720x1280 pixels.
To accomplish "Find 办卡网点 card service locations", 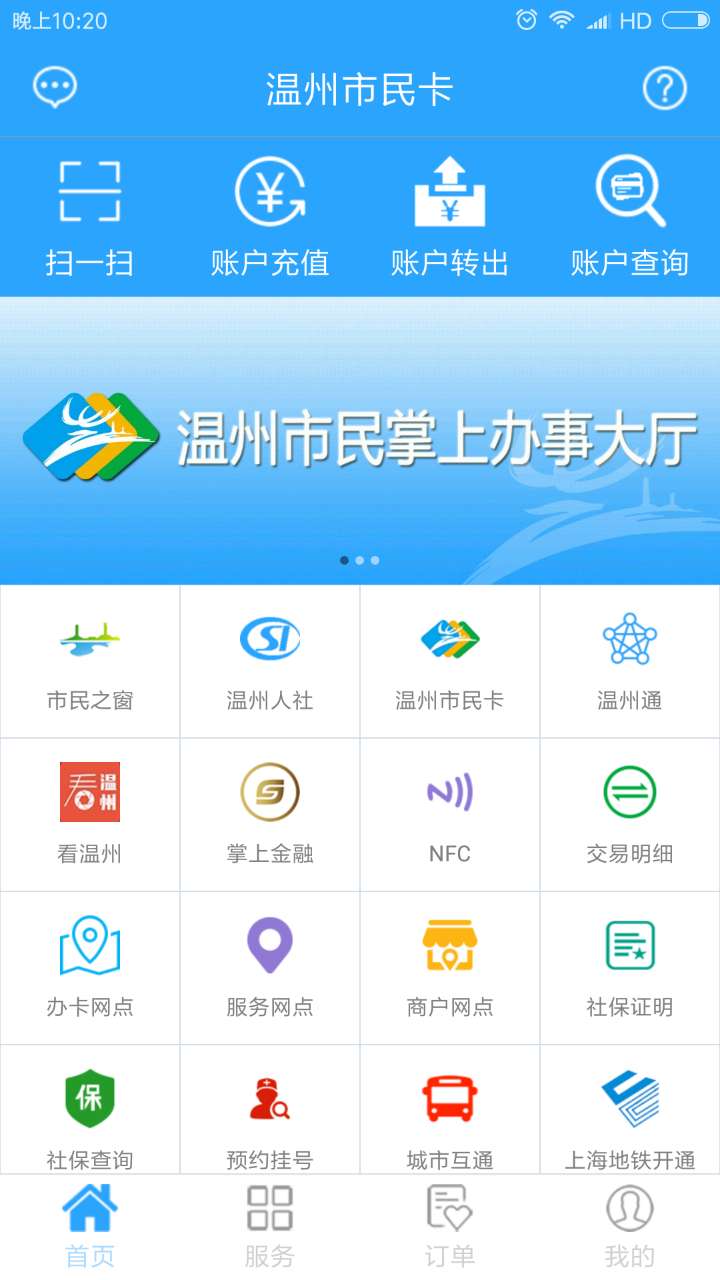I will (90, 966).
